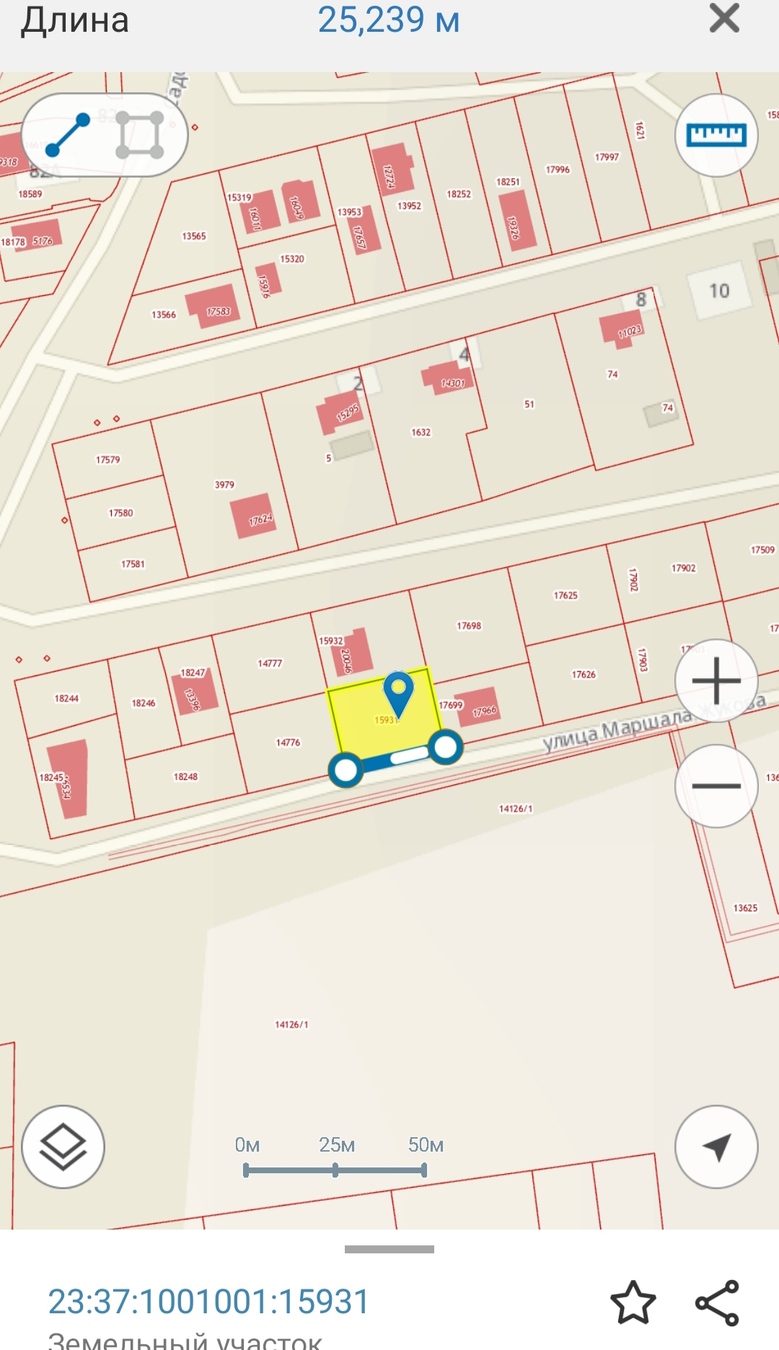Share parcel 23:37:1001001:15931

[x=717, y=1303]
